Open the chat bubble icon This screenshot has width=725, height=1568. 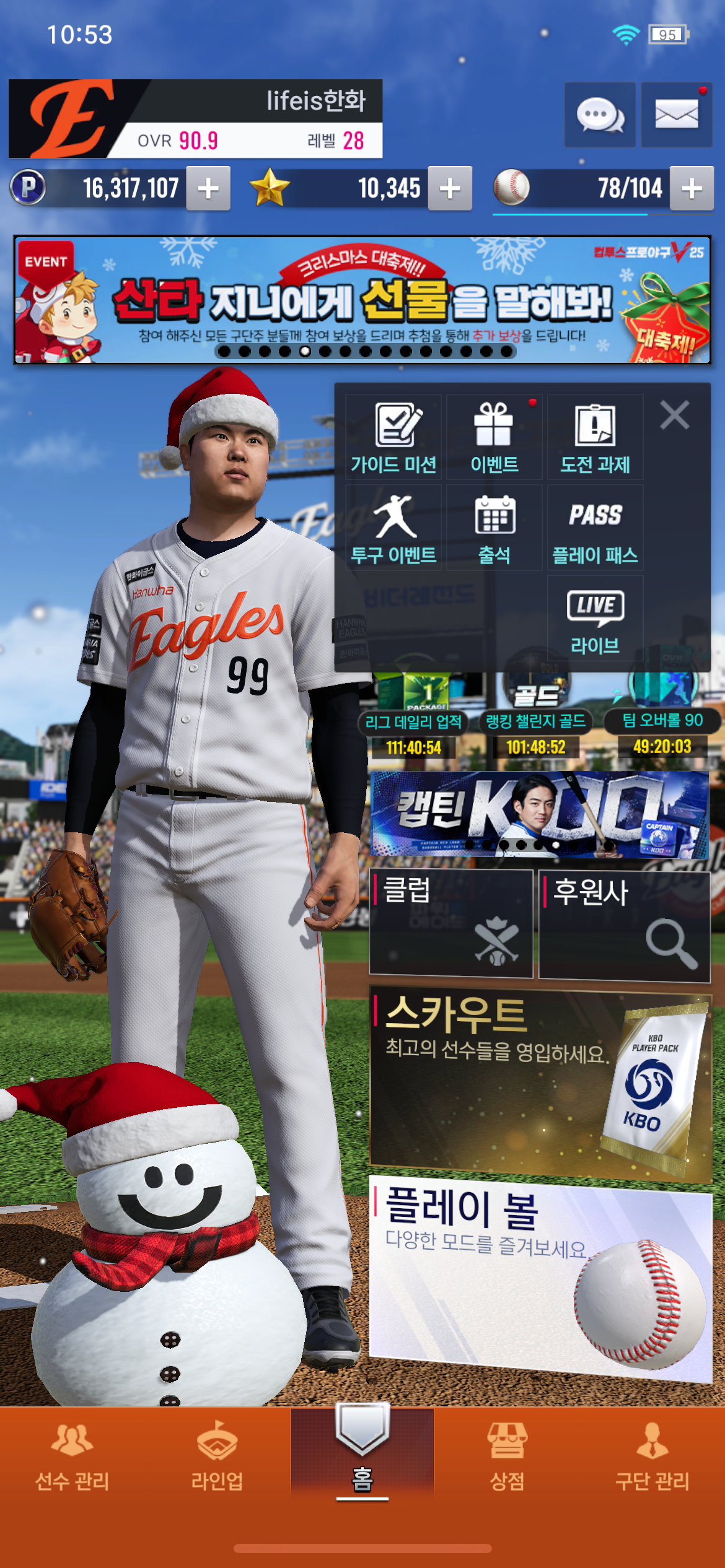(599, 115)
